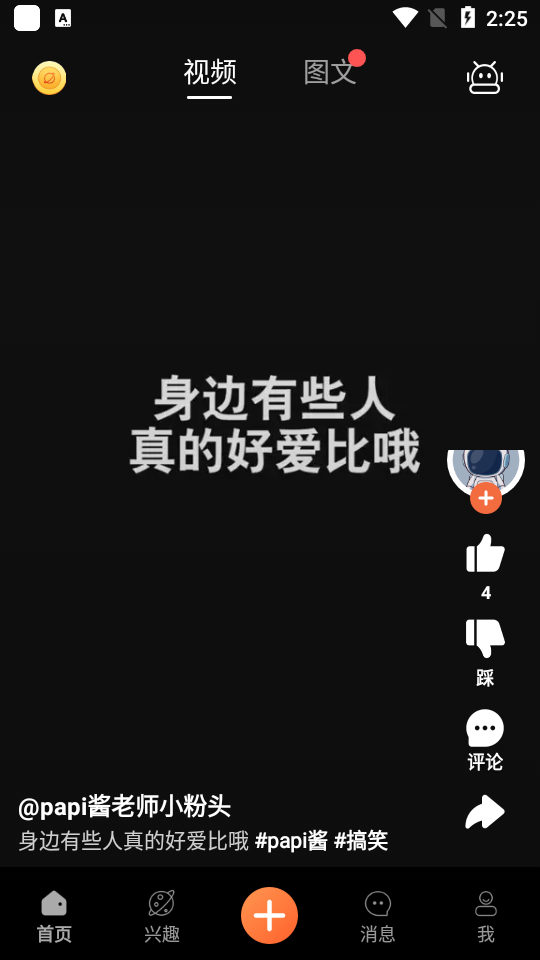540x960 pixels.
Task: Open the 消息 messages tab
Action: pyautogui.click(x=378, y=916)
